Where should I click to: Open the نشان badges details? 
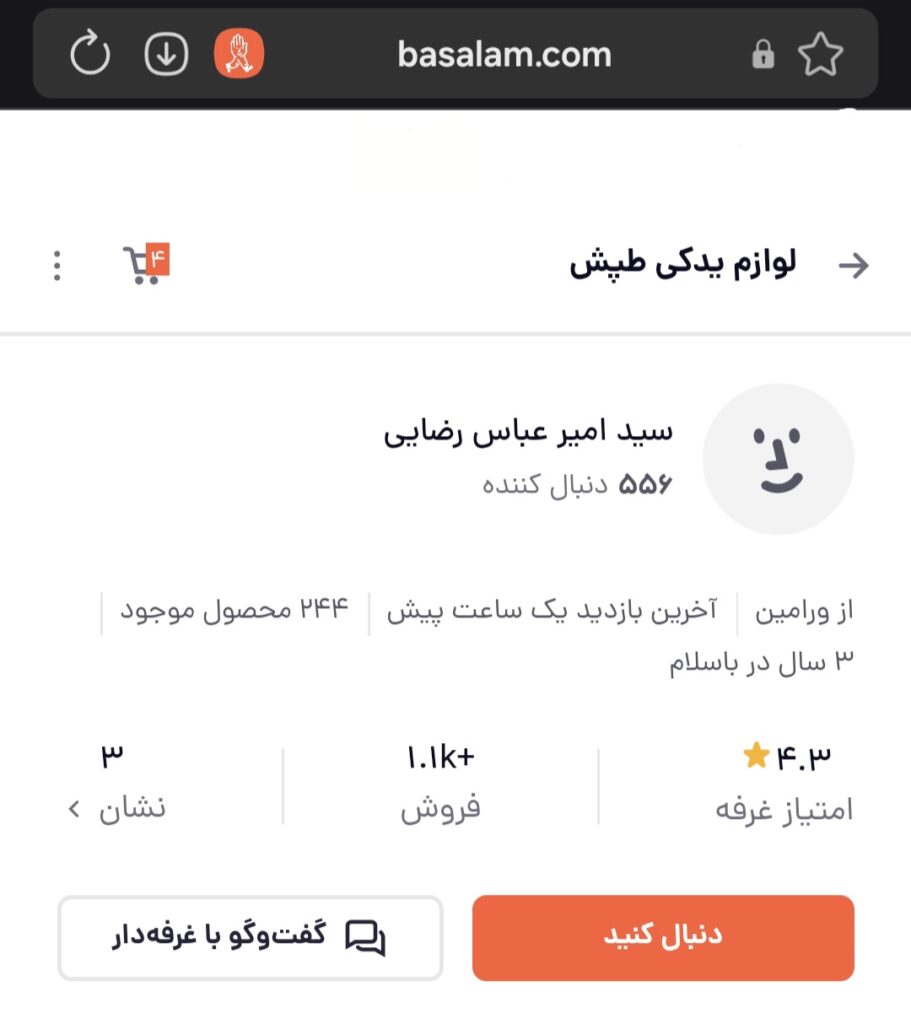click(118, 808)
